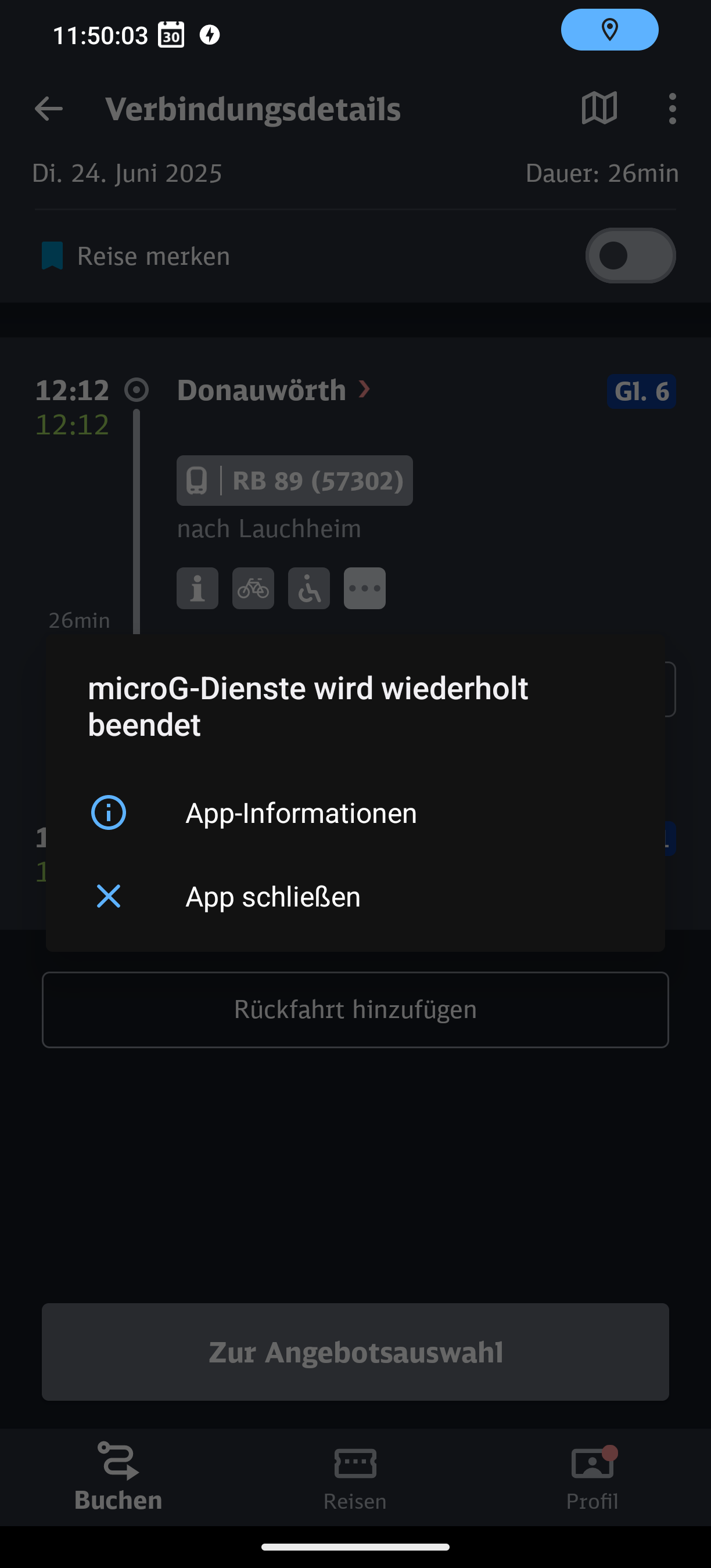Continue to Zur Angebotsauswahl
The height and width of the screenshot is (1568, 711).
tap(355, 1352)
